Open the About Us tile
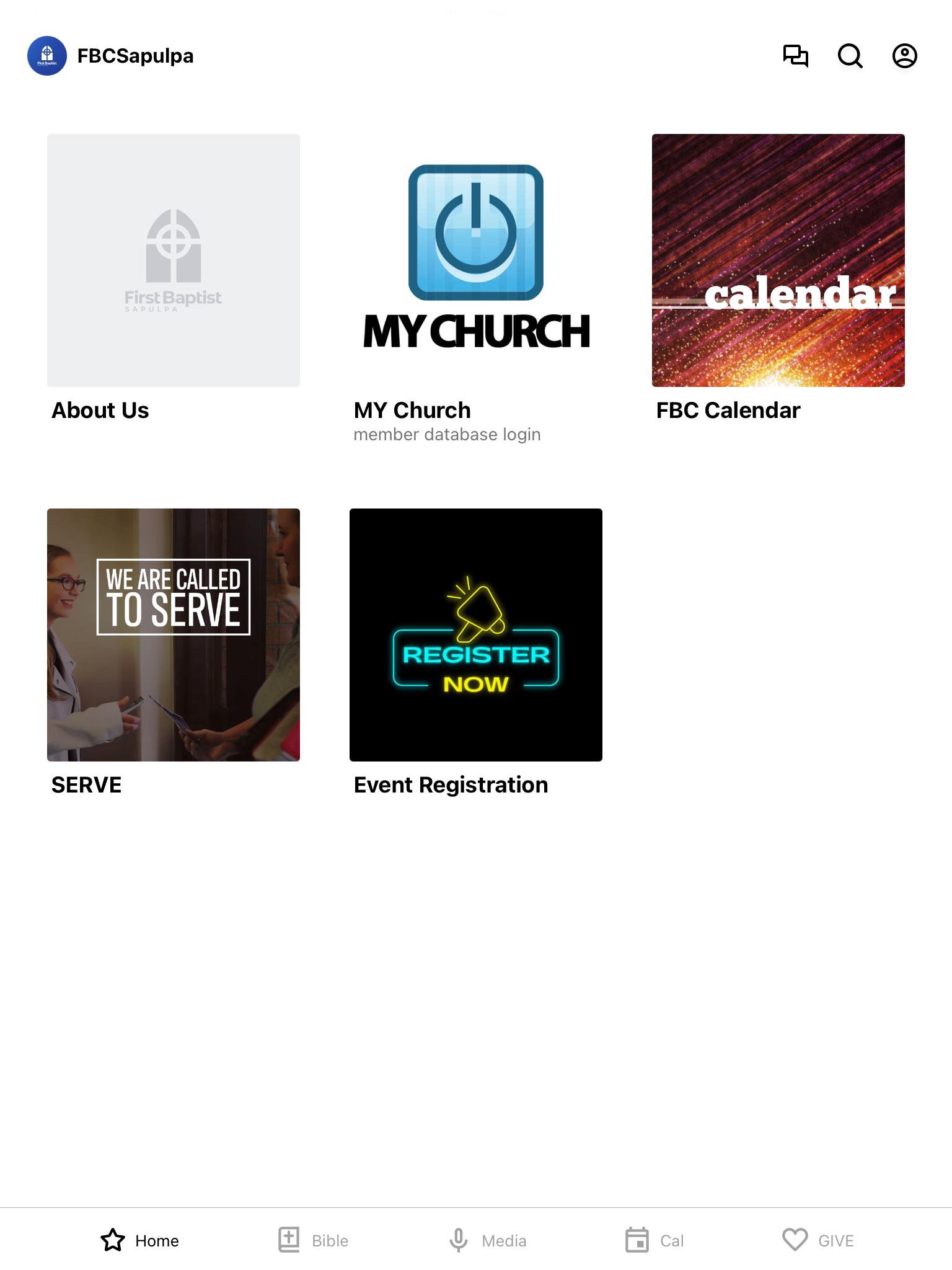The width and height of the screenshot is (952, 1270). pyautogui.click(x=174, y=260)
